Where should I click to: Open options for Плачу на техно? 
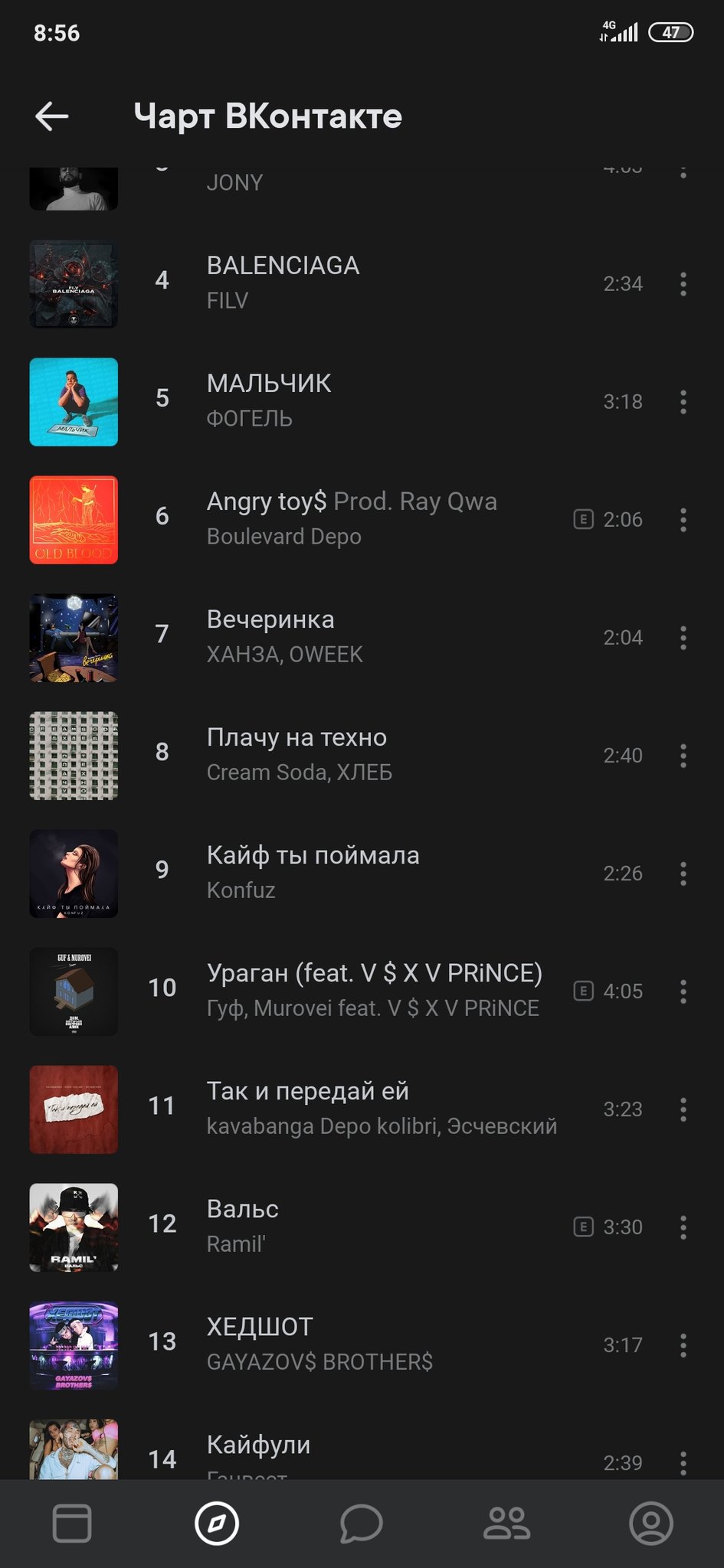683,756
